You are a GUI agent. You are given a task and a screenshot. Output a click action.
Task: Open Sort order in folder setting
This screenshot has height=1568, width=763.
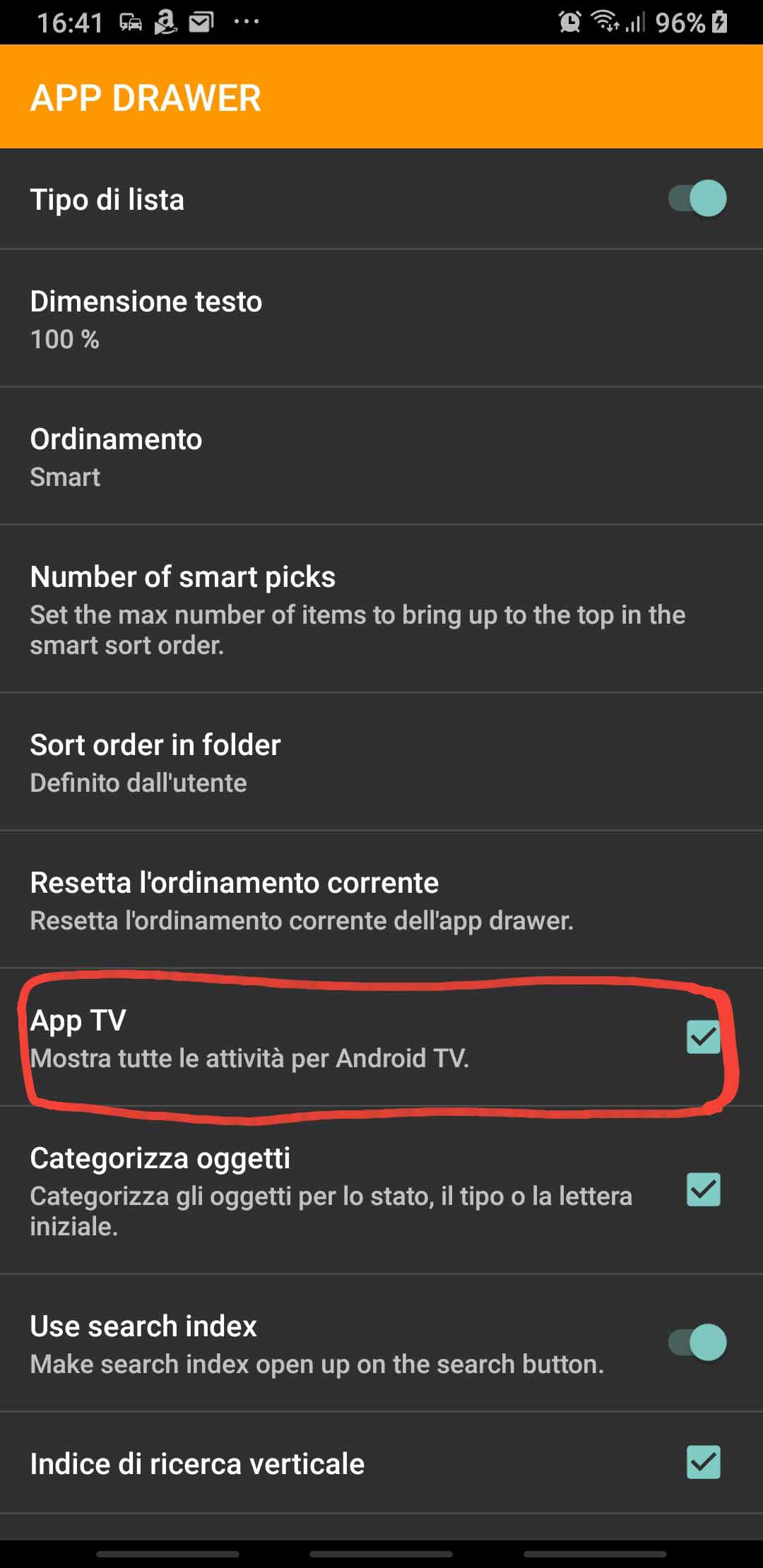click(381, 763)
